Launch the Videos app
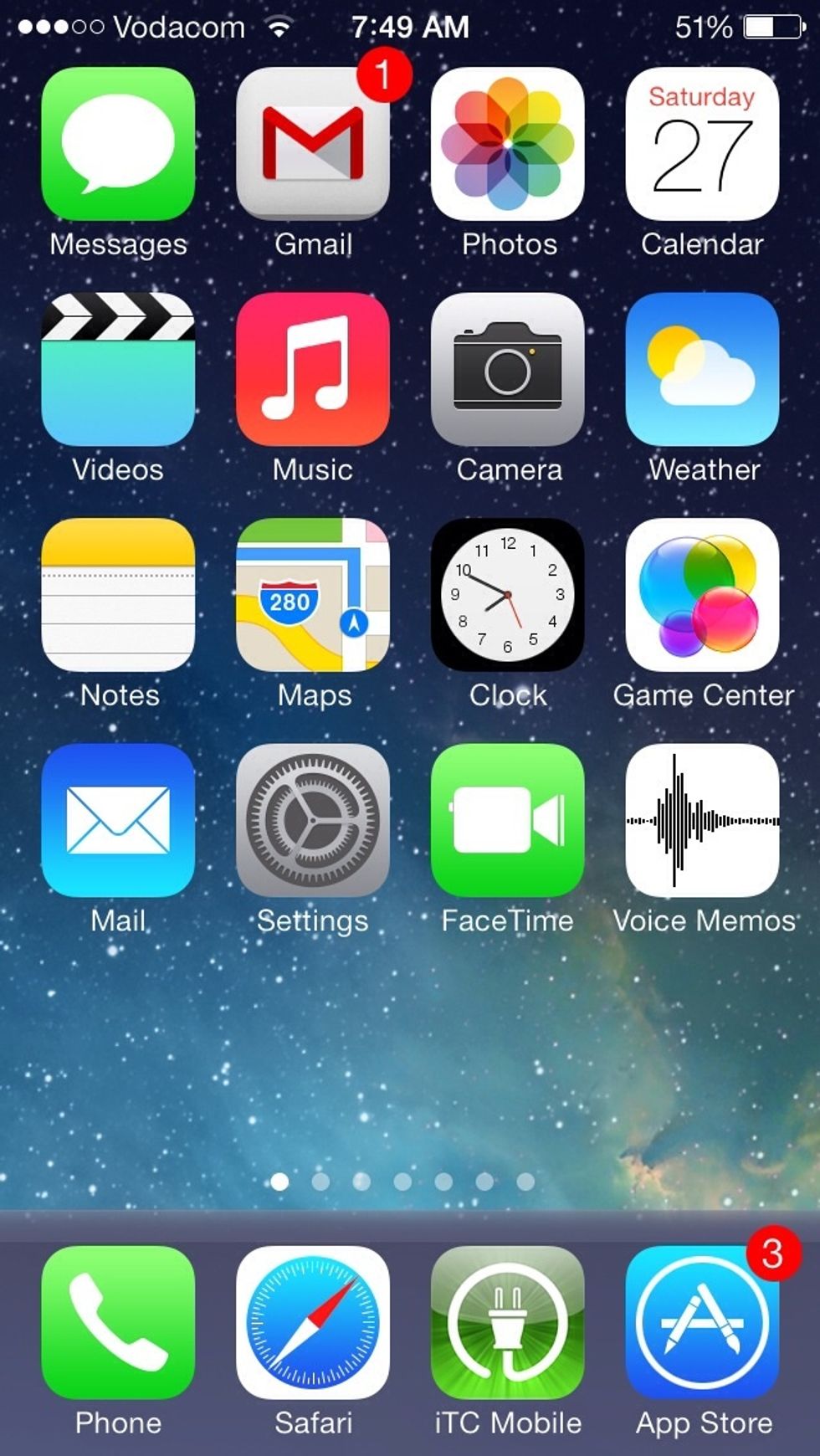Image resolution: width=820 pixels, height=1456 pixels. pyautogui.click(x=118, y=369)
